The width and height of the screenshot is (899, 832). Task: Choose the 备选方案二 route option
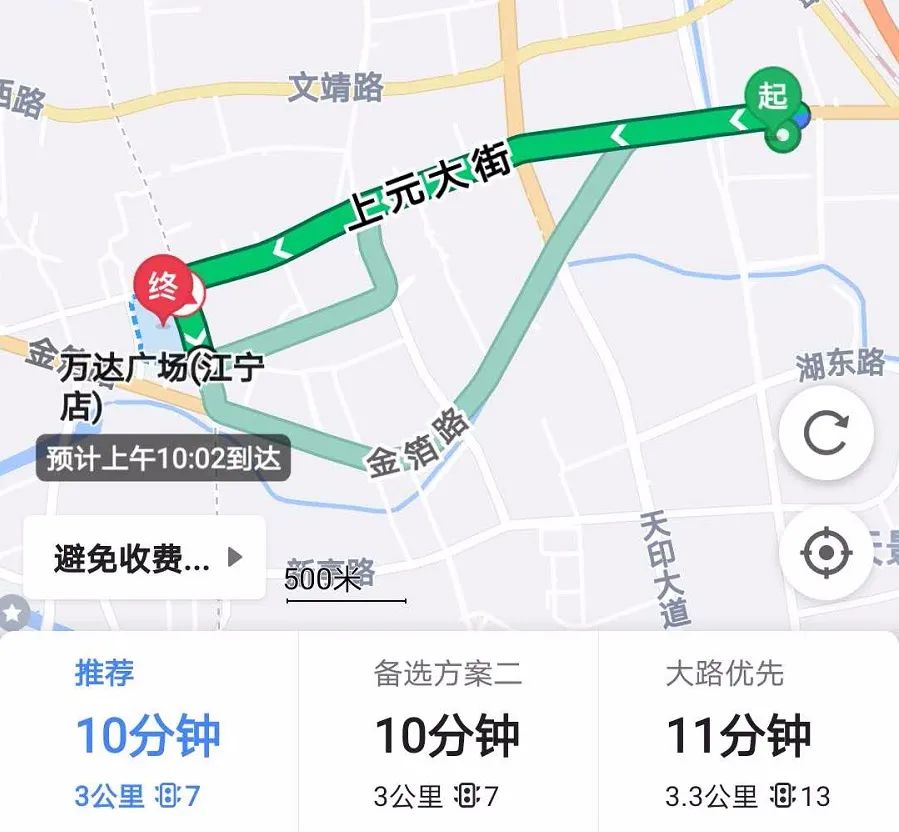point(447,733)
